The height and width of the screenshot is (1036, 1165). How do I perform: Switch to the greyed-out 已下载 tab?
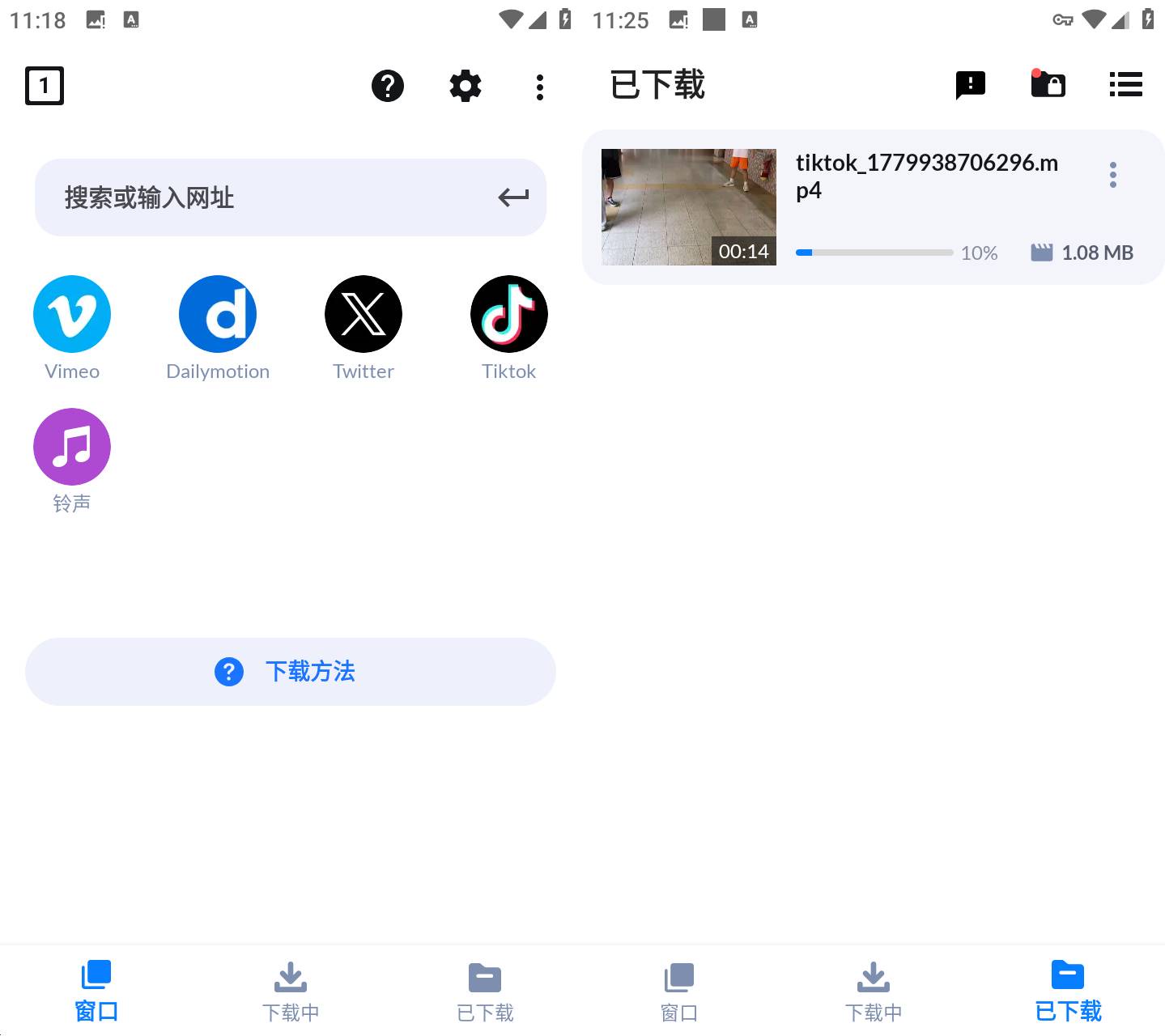tap(485, 993)
